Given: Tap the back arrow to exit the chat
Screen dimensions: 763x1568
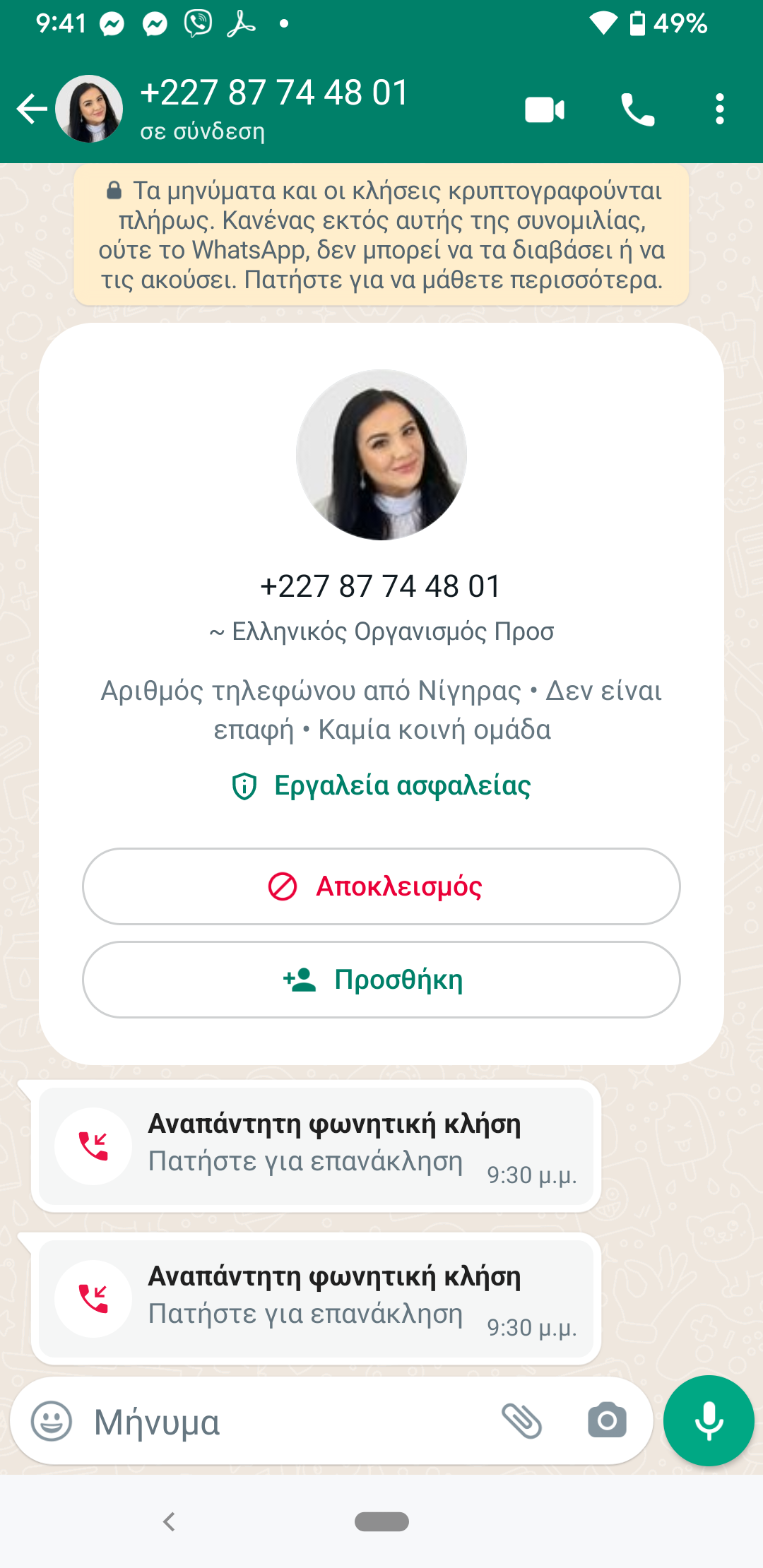Looking at the screenshot, I should [x=30, y=109].
